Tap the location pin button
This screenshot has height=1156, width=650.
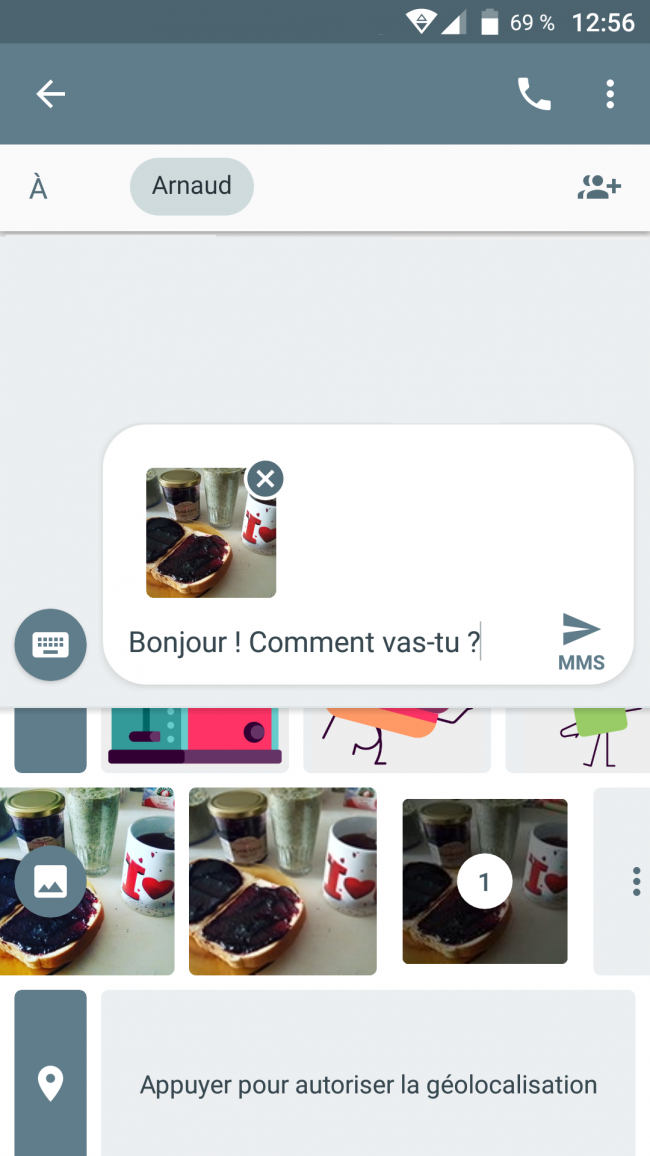click(50, 1082)
